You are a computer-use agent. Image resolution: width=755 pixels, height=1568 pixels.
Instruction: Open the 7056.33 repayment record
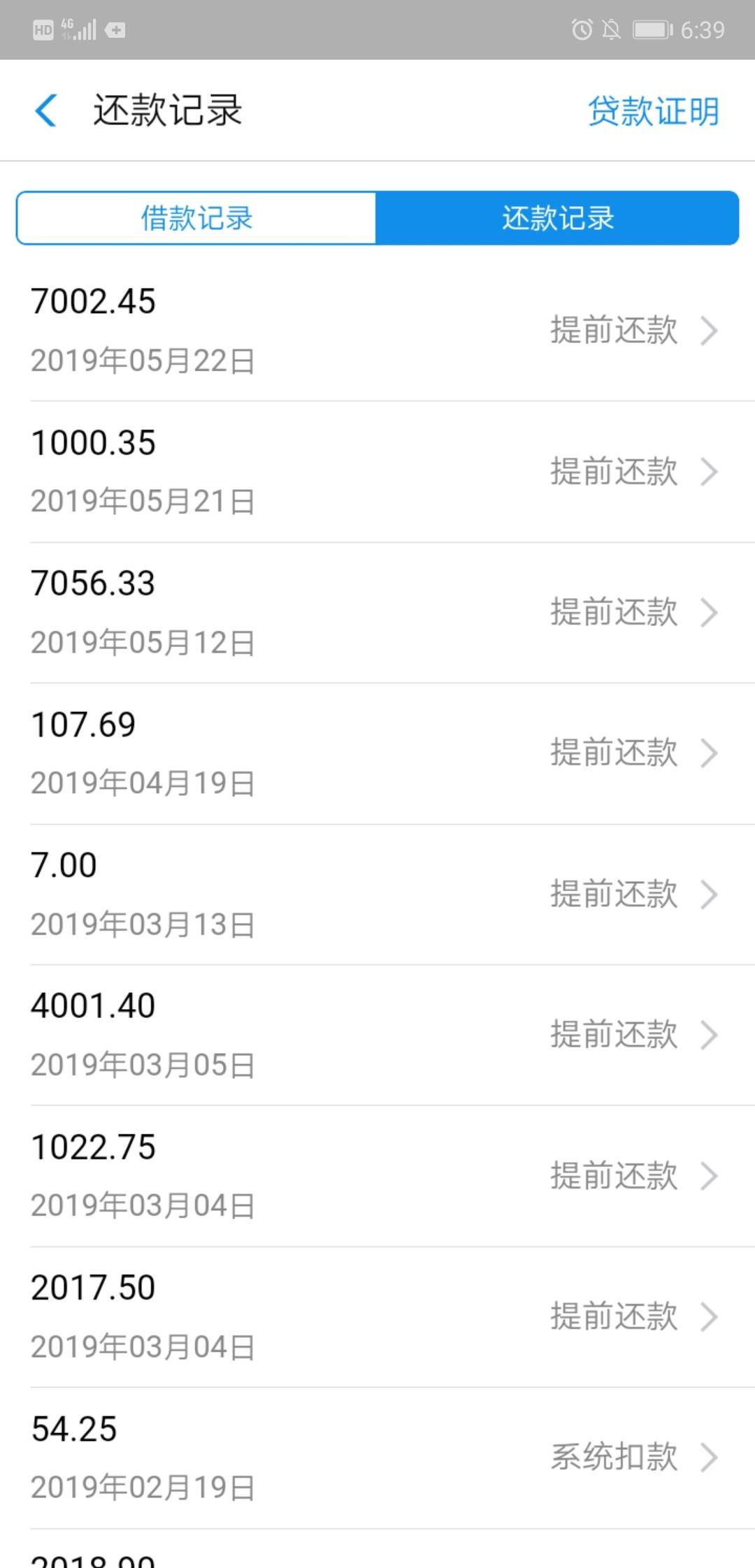pos(377,613)
